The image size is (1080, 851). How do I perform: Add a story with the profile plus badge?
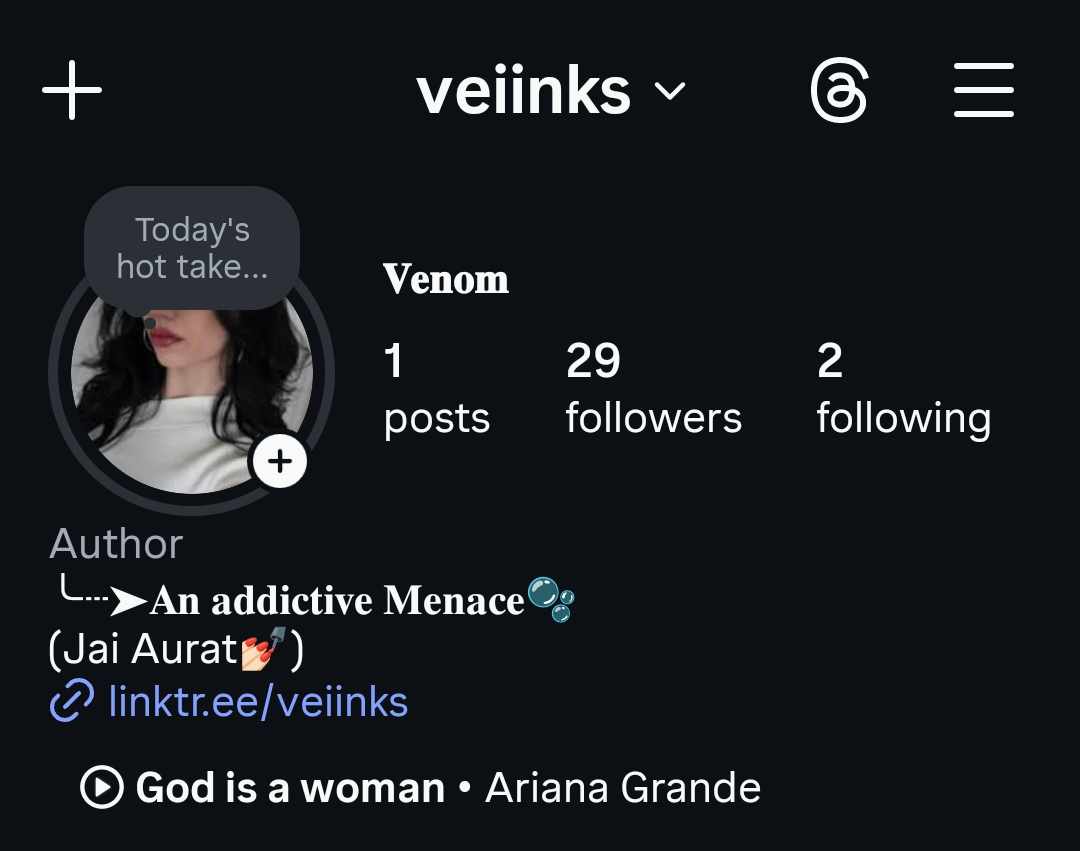[279, 461]
